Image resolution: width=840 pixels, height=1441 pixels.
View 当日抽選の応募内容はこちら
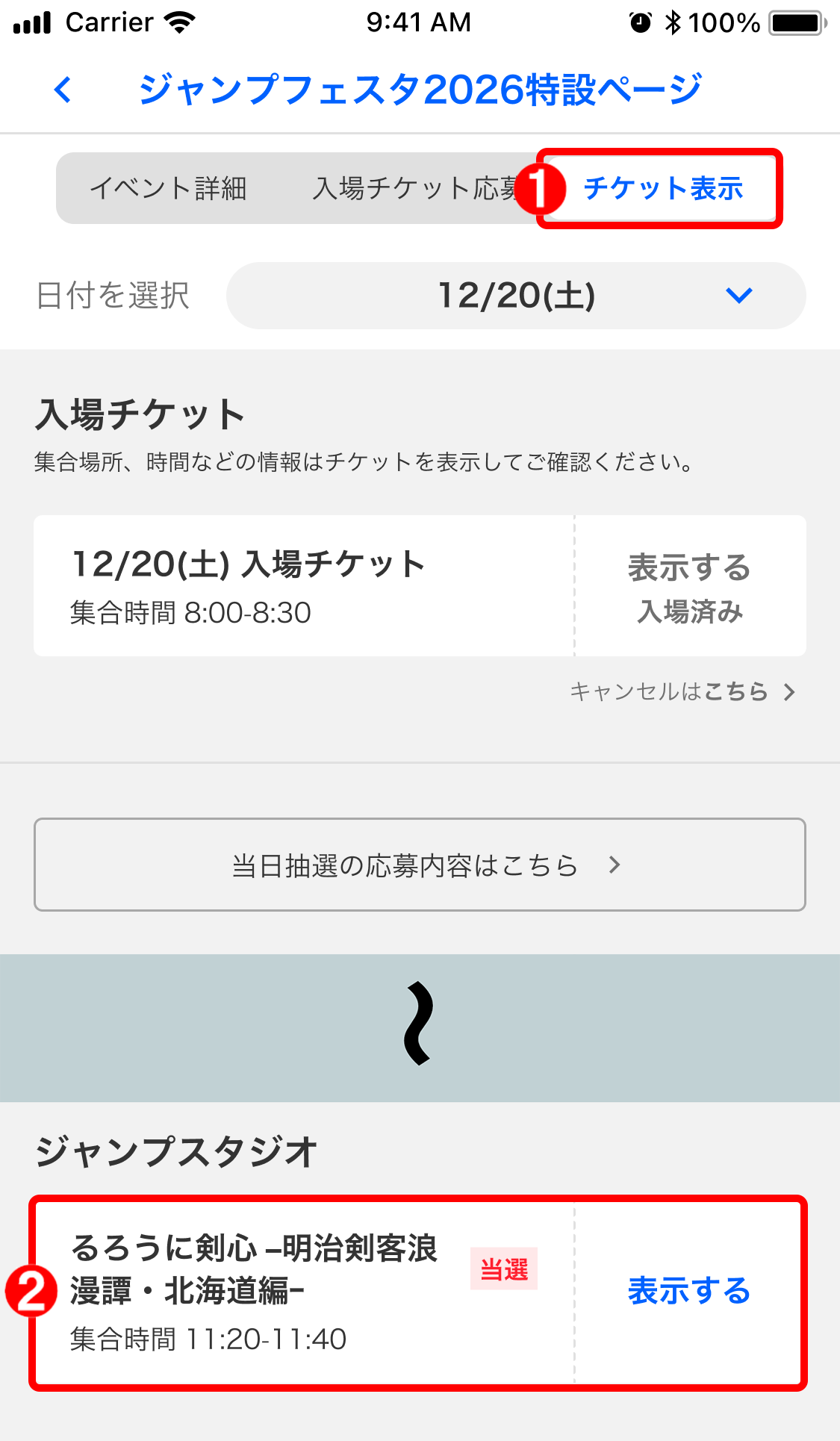point(420,865)
